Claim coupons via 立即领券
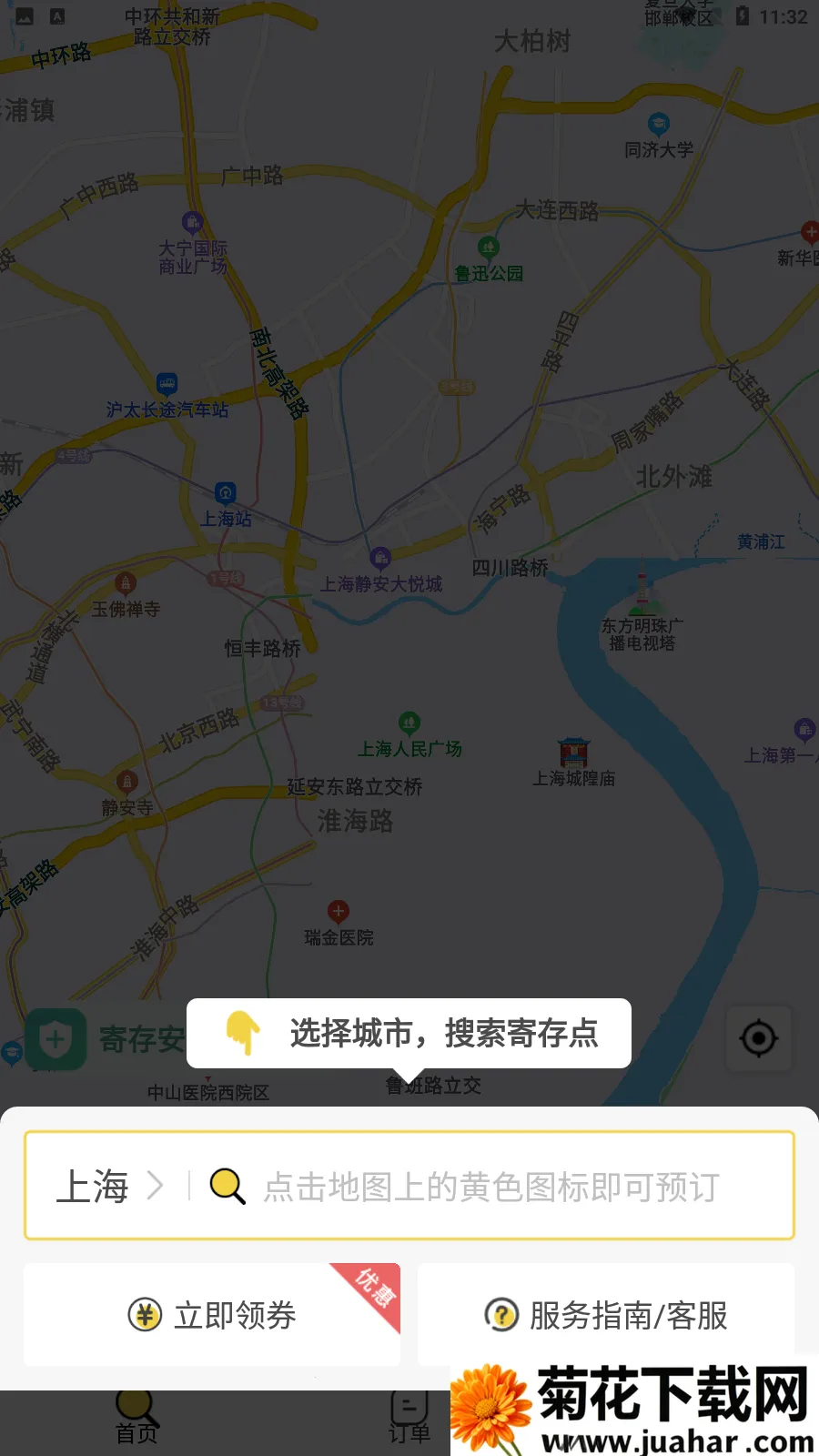Image resolution: width=819 pixels, height=1456 pixels. (x=212, y=1315)
